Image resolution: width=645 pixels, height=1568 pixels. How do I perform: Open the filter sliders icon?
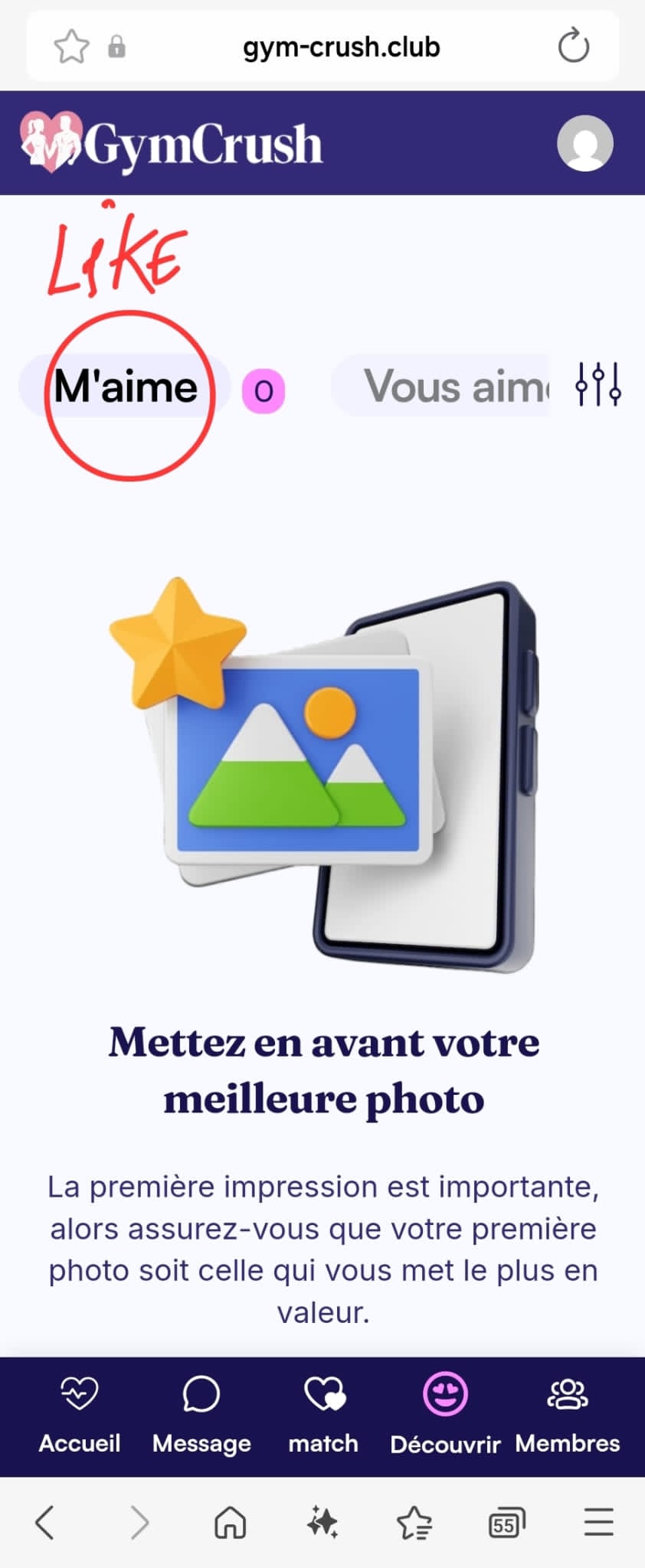[x=598, y=384]
